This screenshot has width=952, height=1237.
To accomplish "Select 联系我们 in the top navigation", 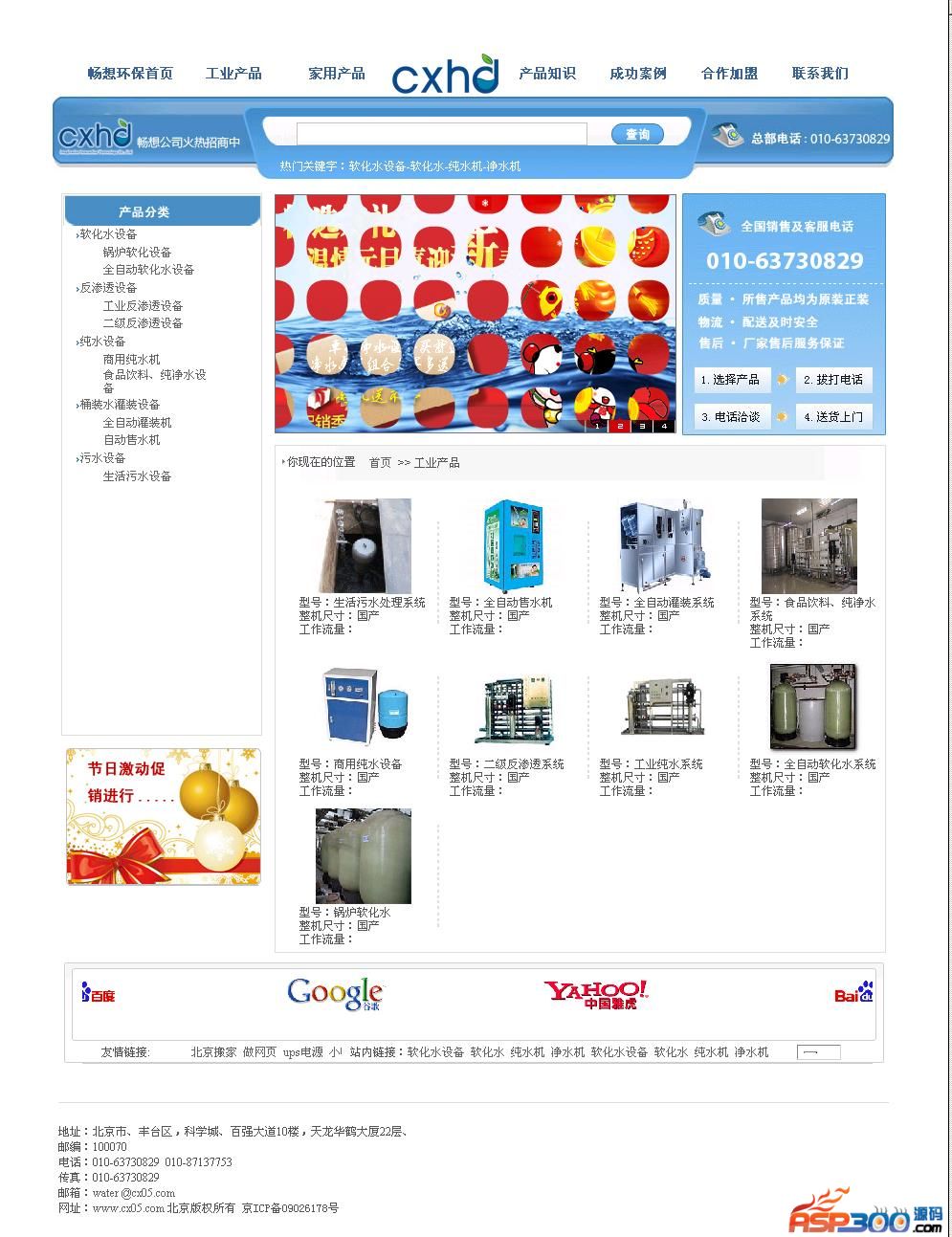I will (820, 74).
